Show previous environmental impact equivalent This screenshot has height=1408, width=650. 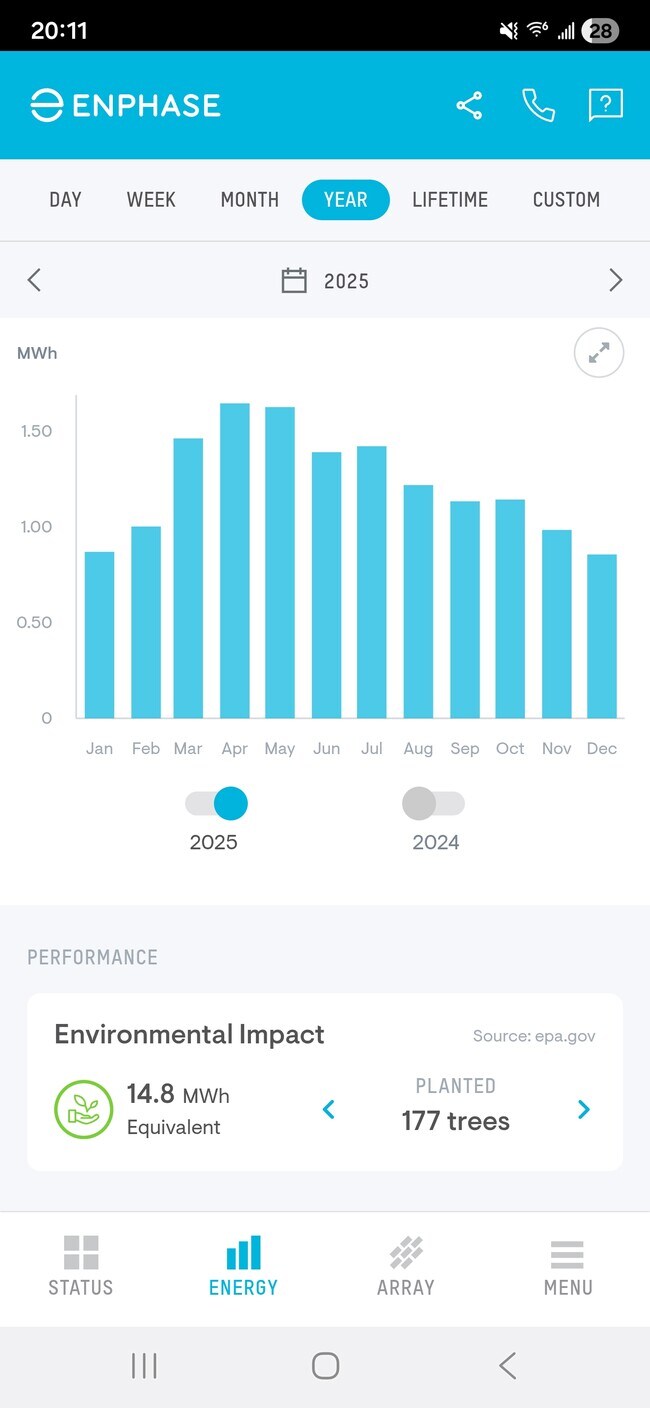point(328,1109)
